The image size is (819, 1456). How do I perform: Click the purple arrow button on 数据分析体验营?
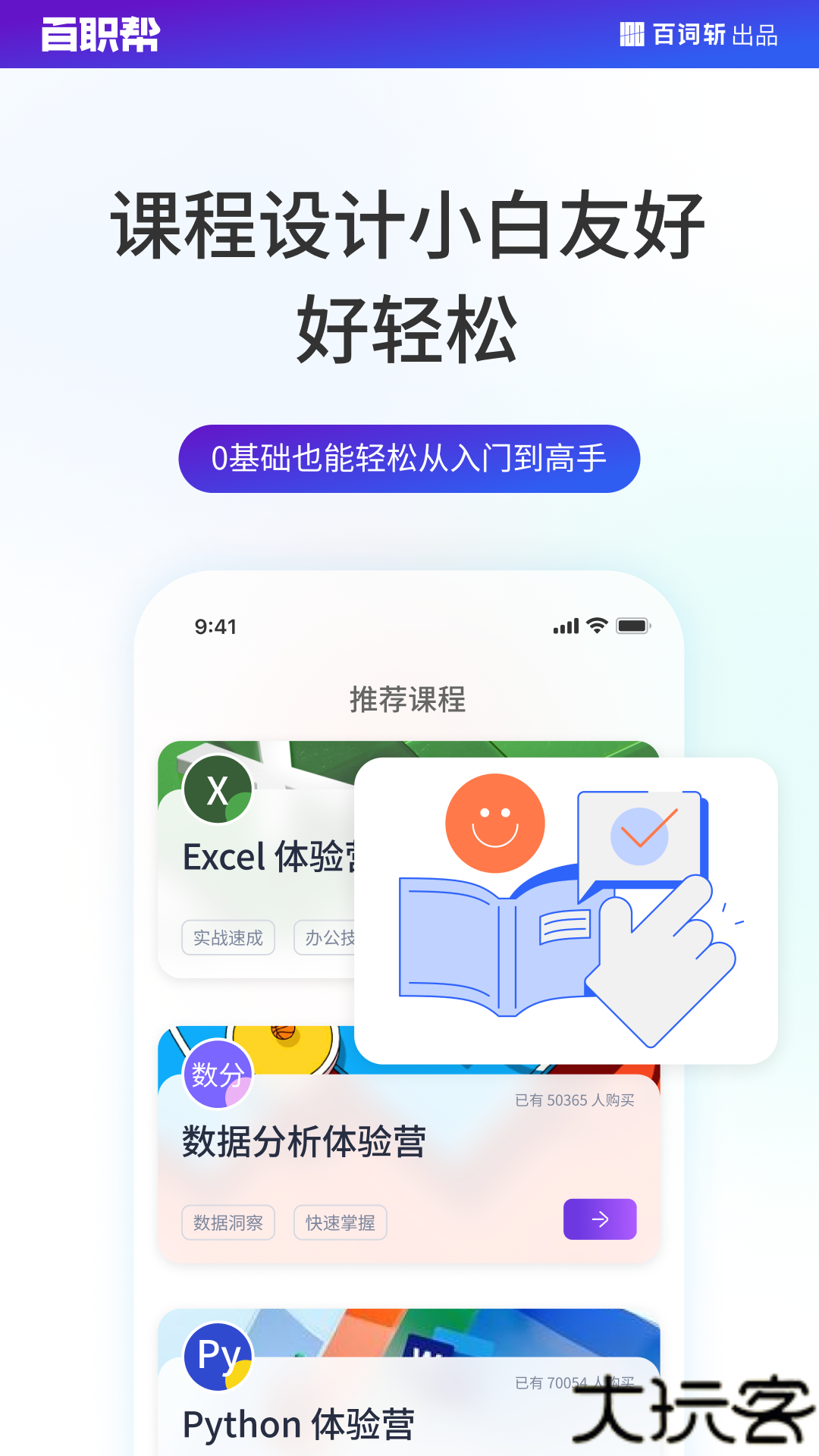coord(600,1219)
